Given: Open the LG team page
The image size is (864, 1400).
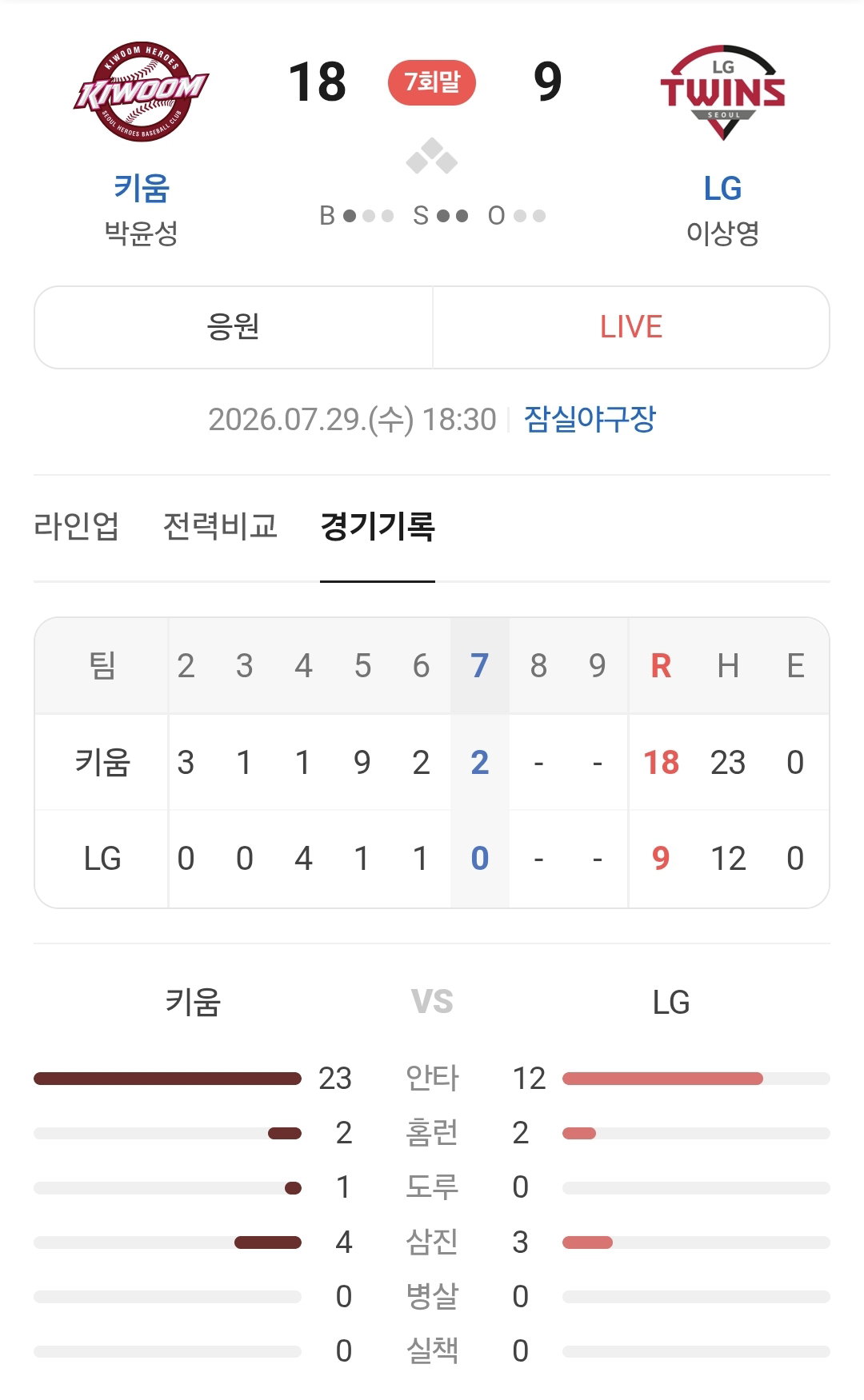Looking at the screenshot, I should 722,189.
